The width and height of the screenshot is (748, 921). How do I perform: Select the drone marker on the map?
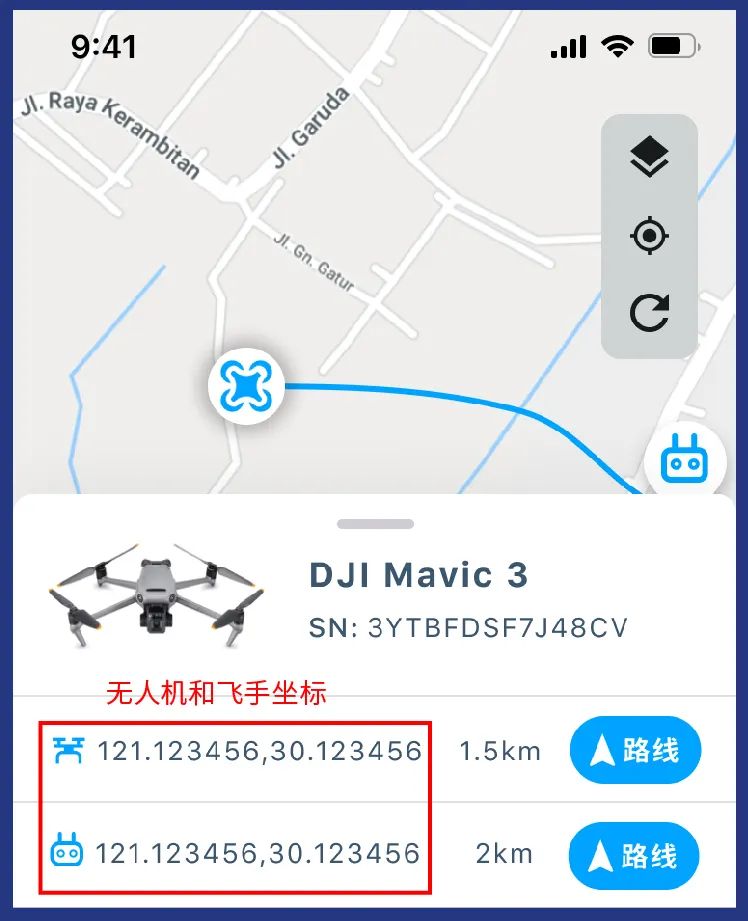[x=246, y=385]
